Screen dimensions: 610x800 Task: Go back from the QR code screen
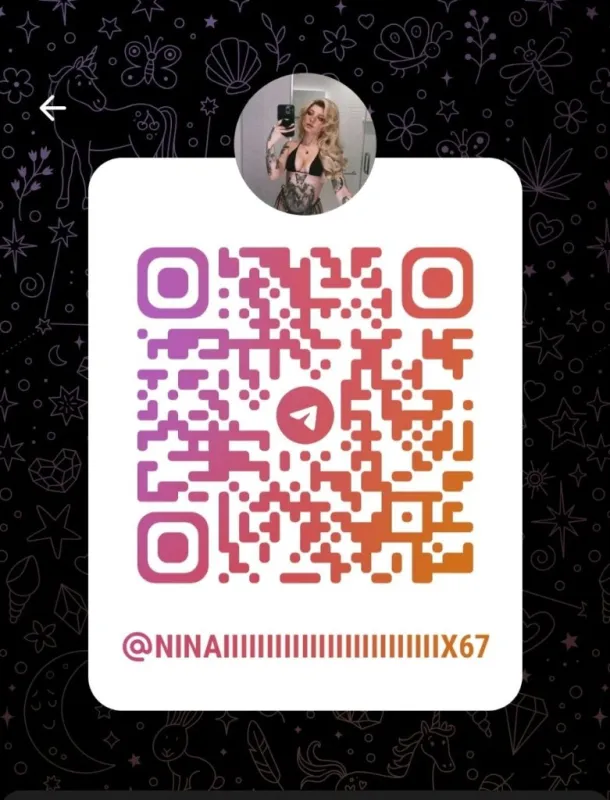52,108
